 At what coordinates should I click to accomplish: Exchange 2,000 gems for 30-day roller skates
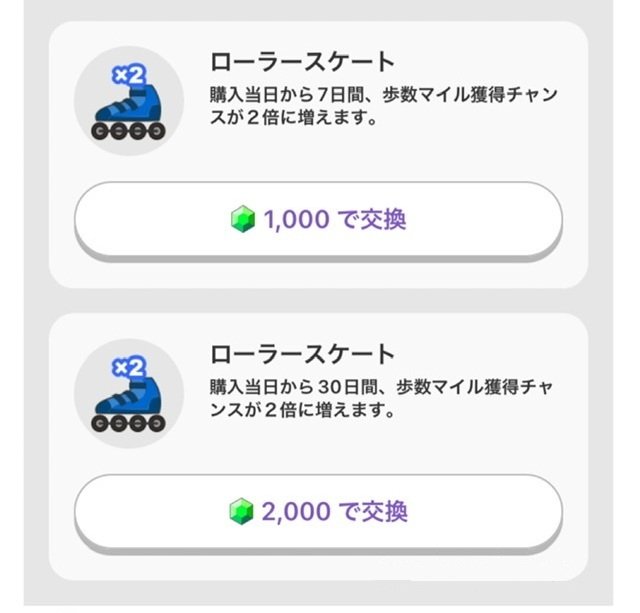click(318, 512)
